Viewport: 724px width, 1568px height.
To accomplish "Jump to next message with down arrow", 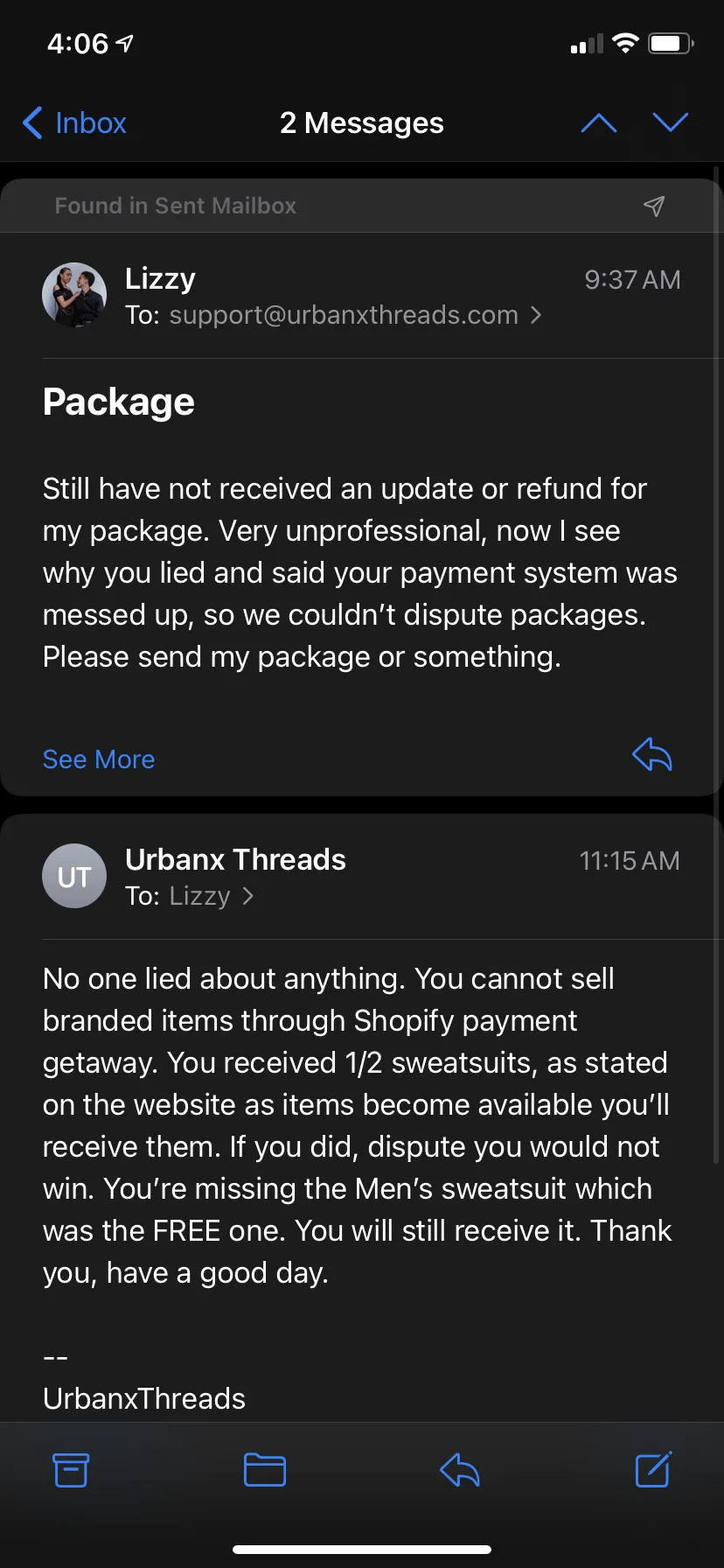I will 671,123.
